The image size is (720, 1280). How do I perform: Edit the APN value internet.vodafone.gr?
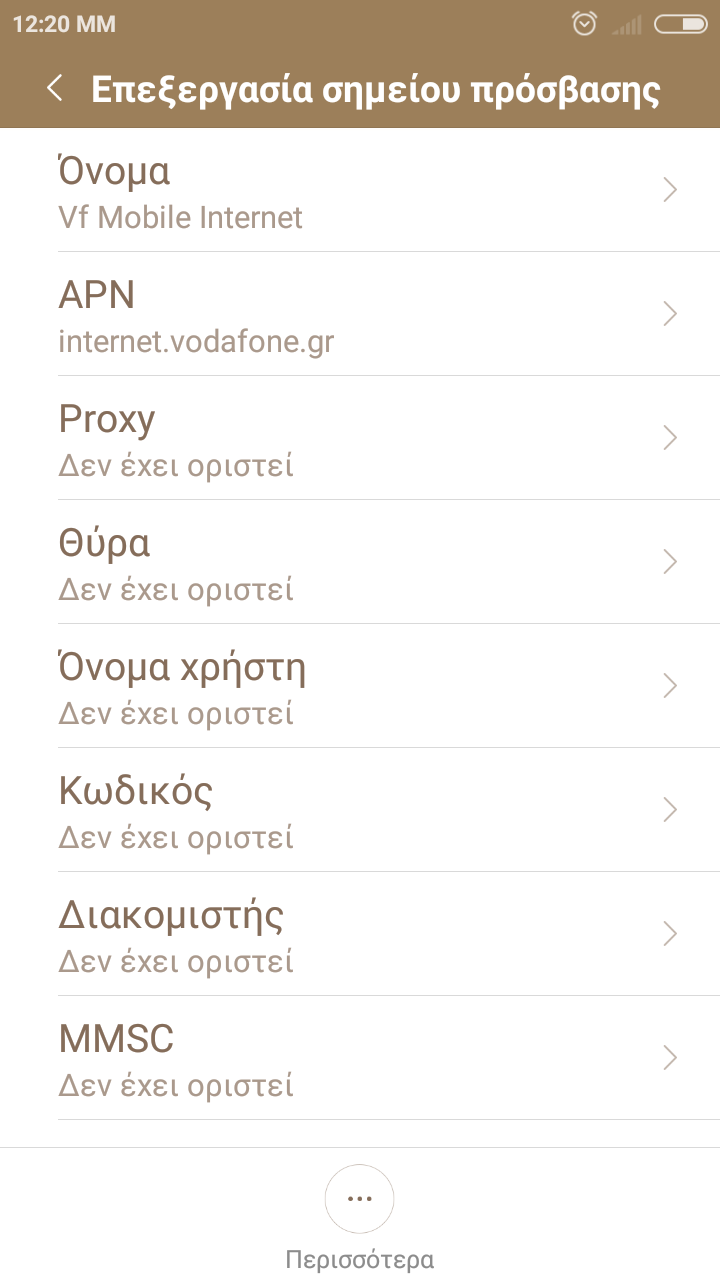(x=360, y=314)
